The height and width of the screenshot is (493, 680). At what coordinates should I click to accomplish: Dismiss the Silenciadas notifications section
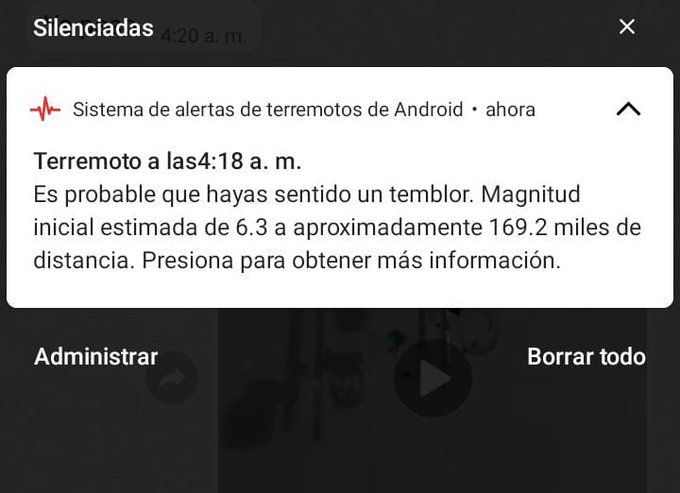pos(627,27)
